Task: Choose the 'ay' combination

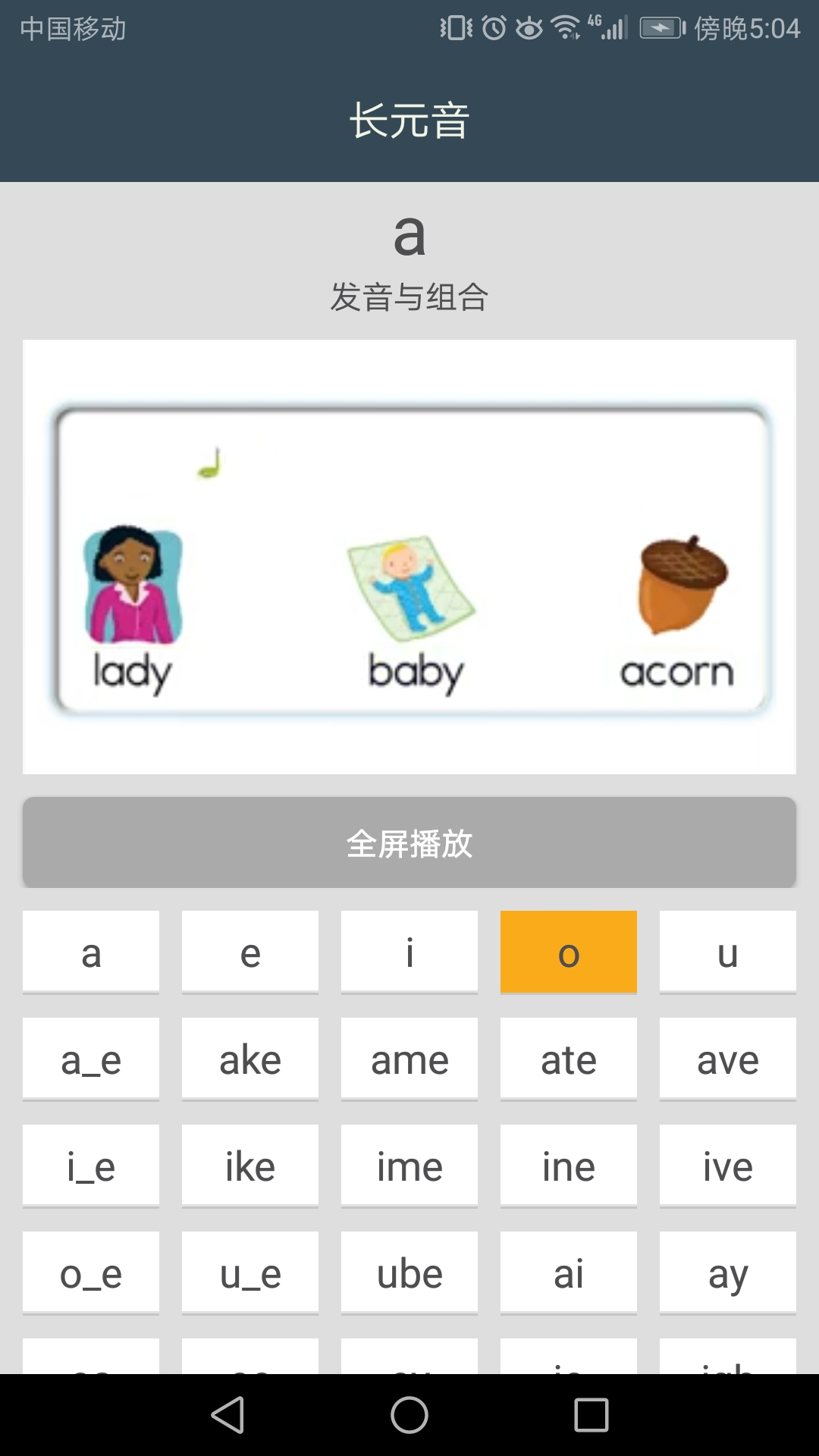Action: [x=728, y=1273]
